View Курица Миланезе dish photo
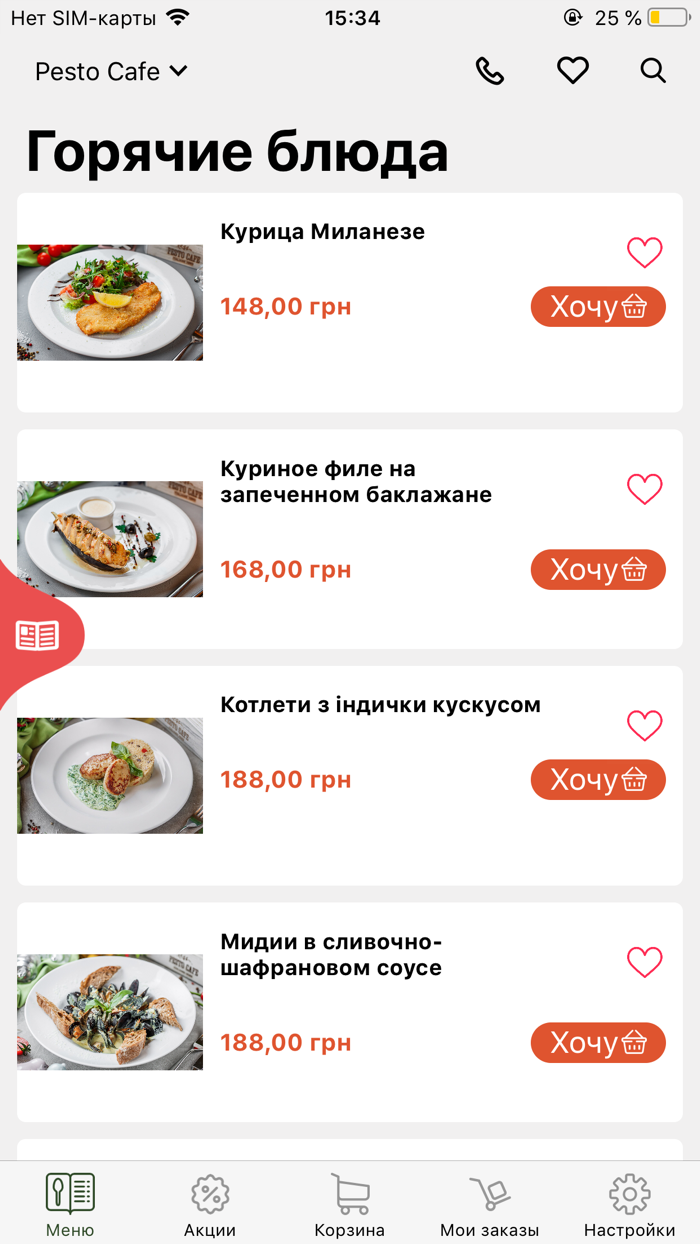The image size is (700, 1244). pyautogui.click(x=110, y=303)
